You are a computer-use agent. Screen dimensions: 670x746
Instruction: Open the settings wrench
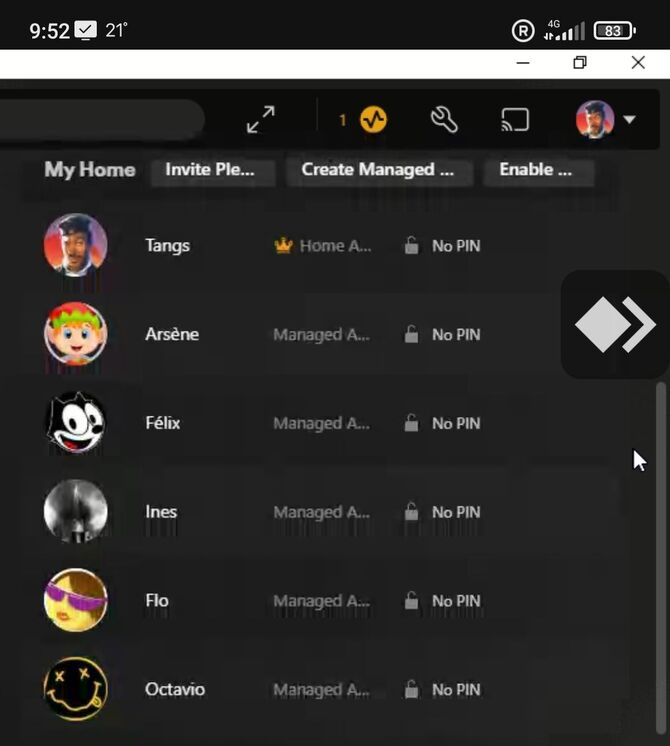(444, 120)
